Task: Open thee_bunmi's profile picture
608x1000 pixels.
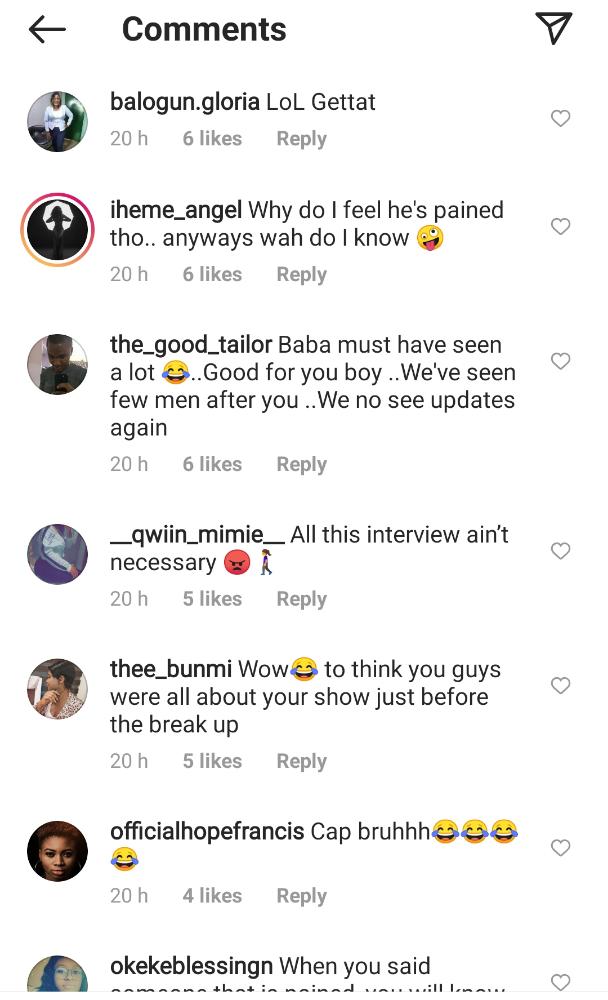Action: pyautogui.click(x=57, y=689)
